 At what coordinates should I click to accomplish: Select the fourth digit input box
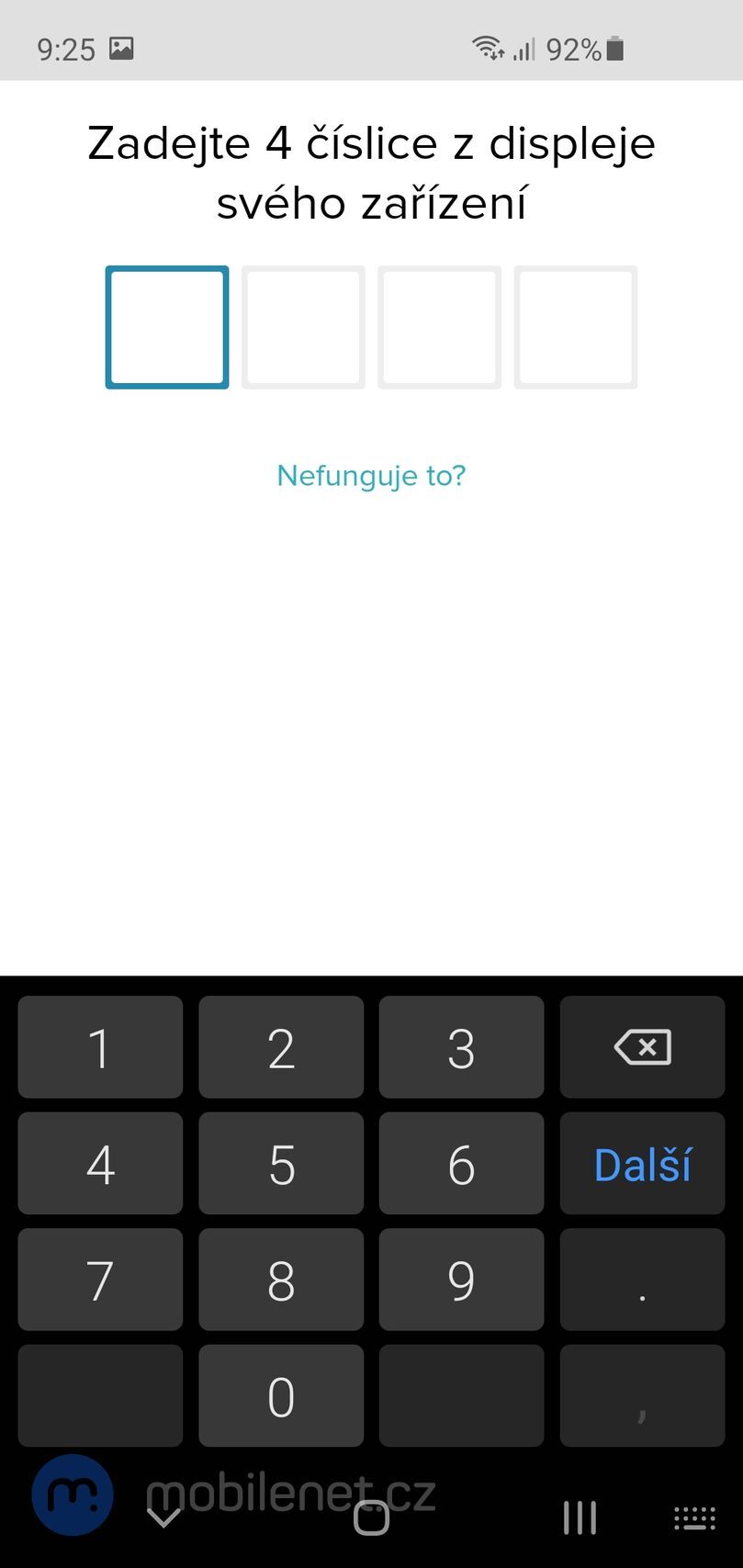(576, 327)
